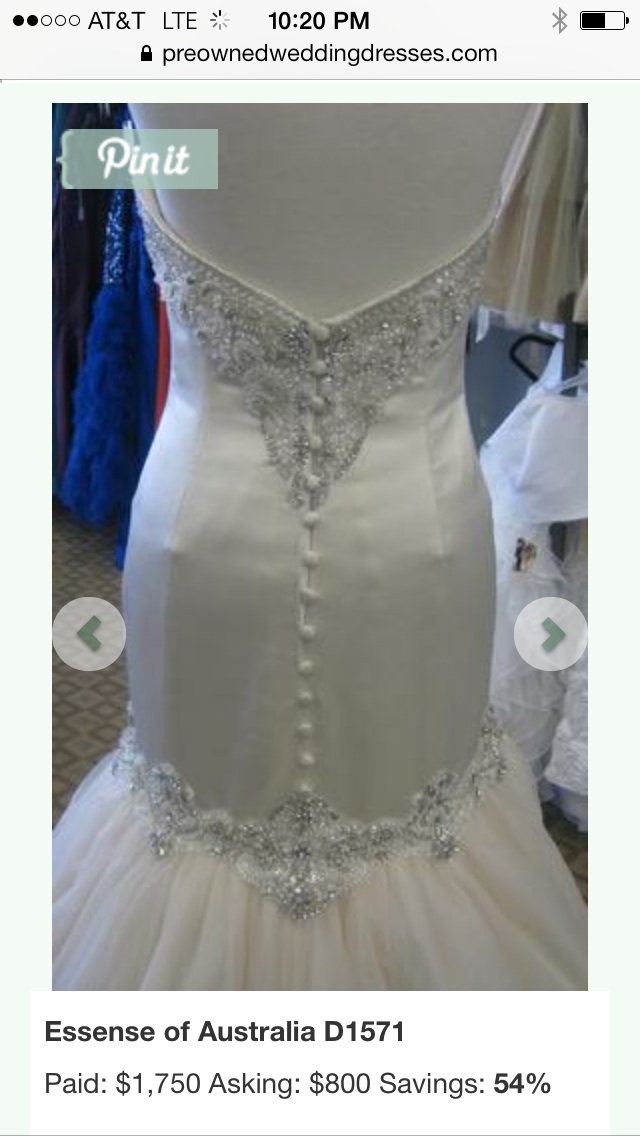The width and height of the screenshot is (640, 1136).
Task: Tap the preownedweddingdresses.com address bar
Action: (x=320, y=54)
